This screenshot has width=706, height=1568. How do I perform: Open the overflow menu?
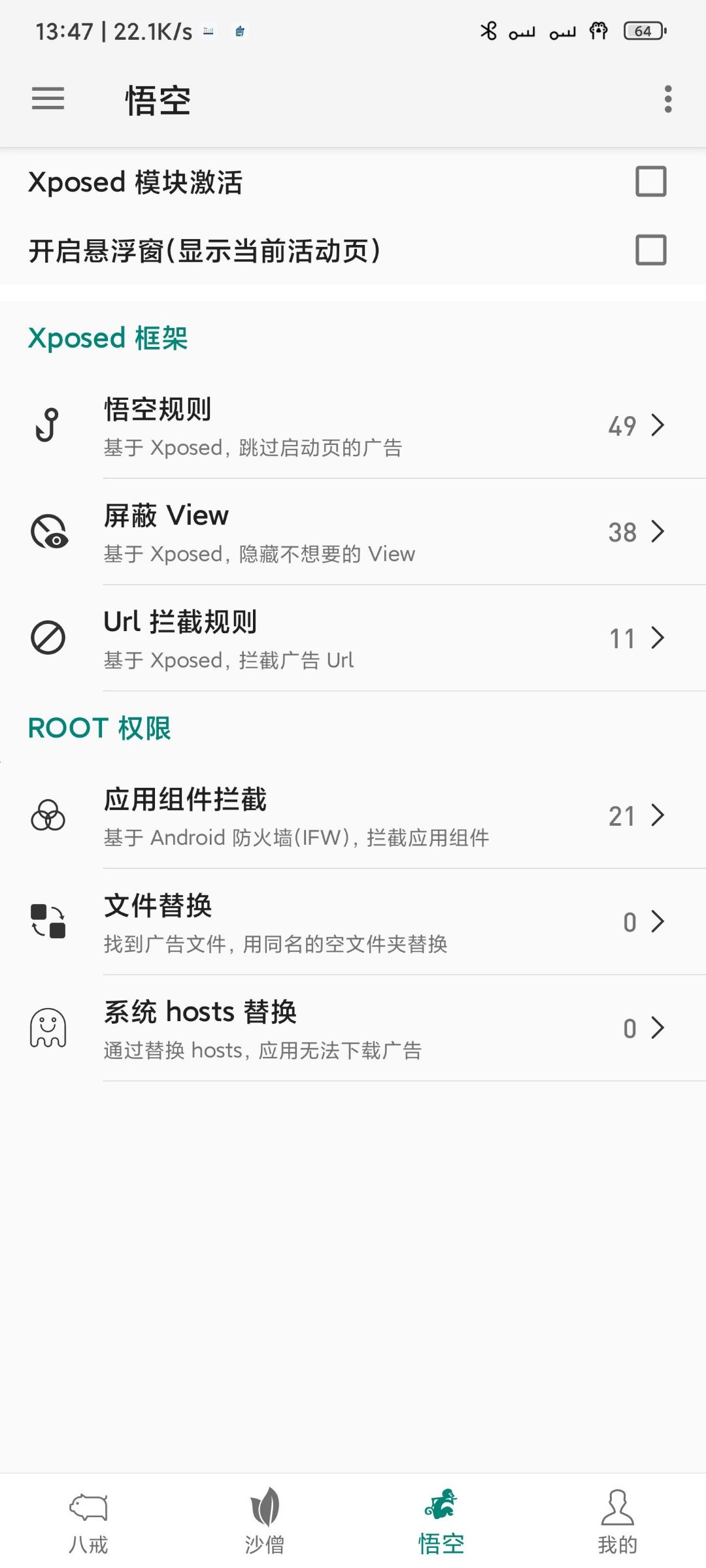click(x=667, y=99)
